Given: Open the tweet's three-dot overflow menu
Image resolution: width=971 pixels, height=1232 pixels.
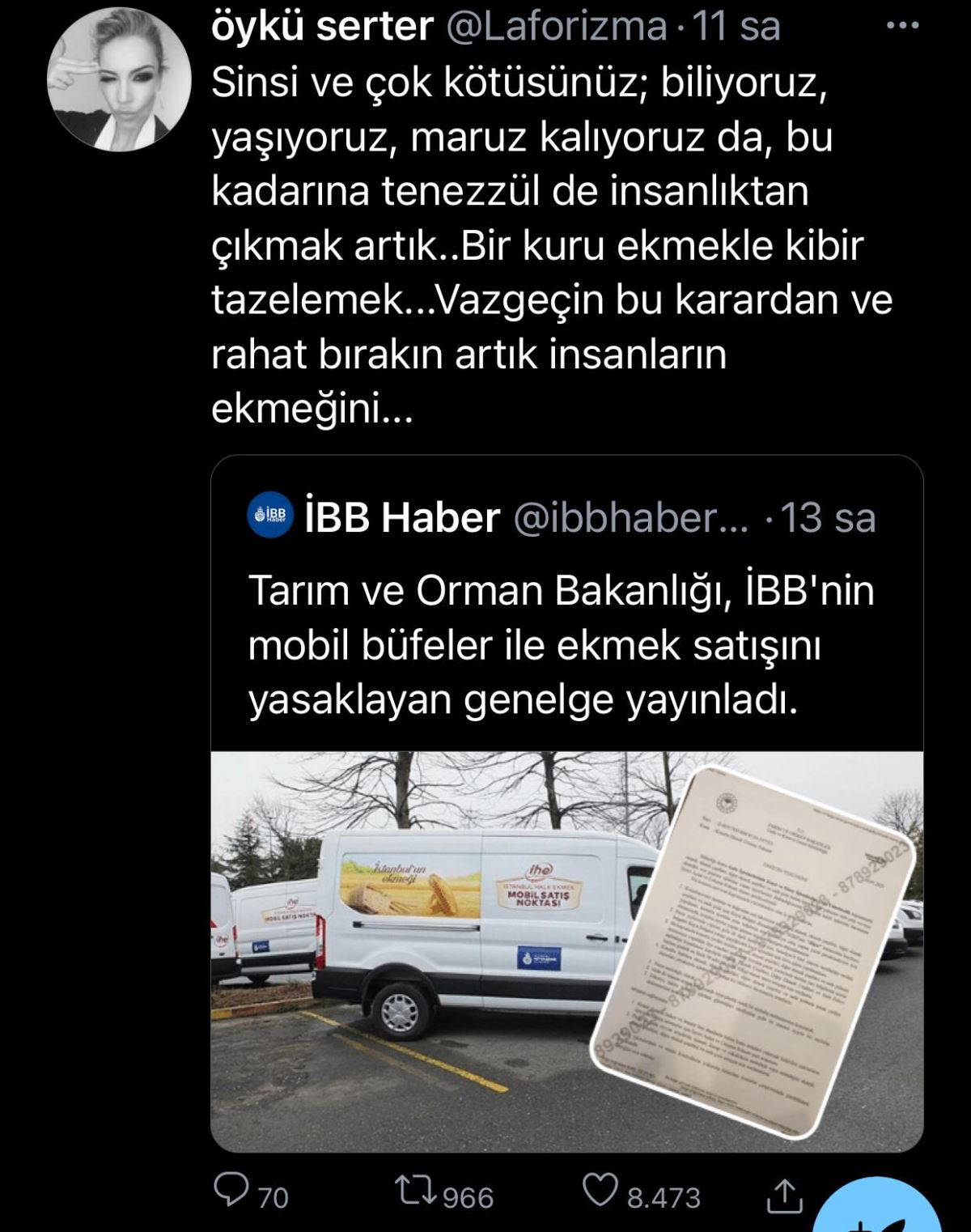Looking at the screenshot, I should (903, 26).
